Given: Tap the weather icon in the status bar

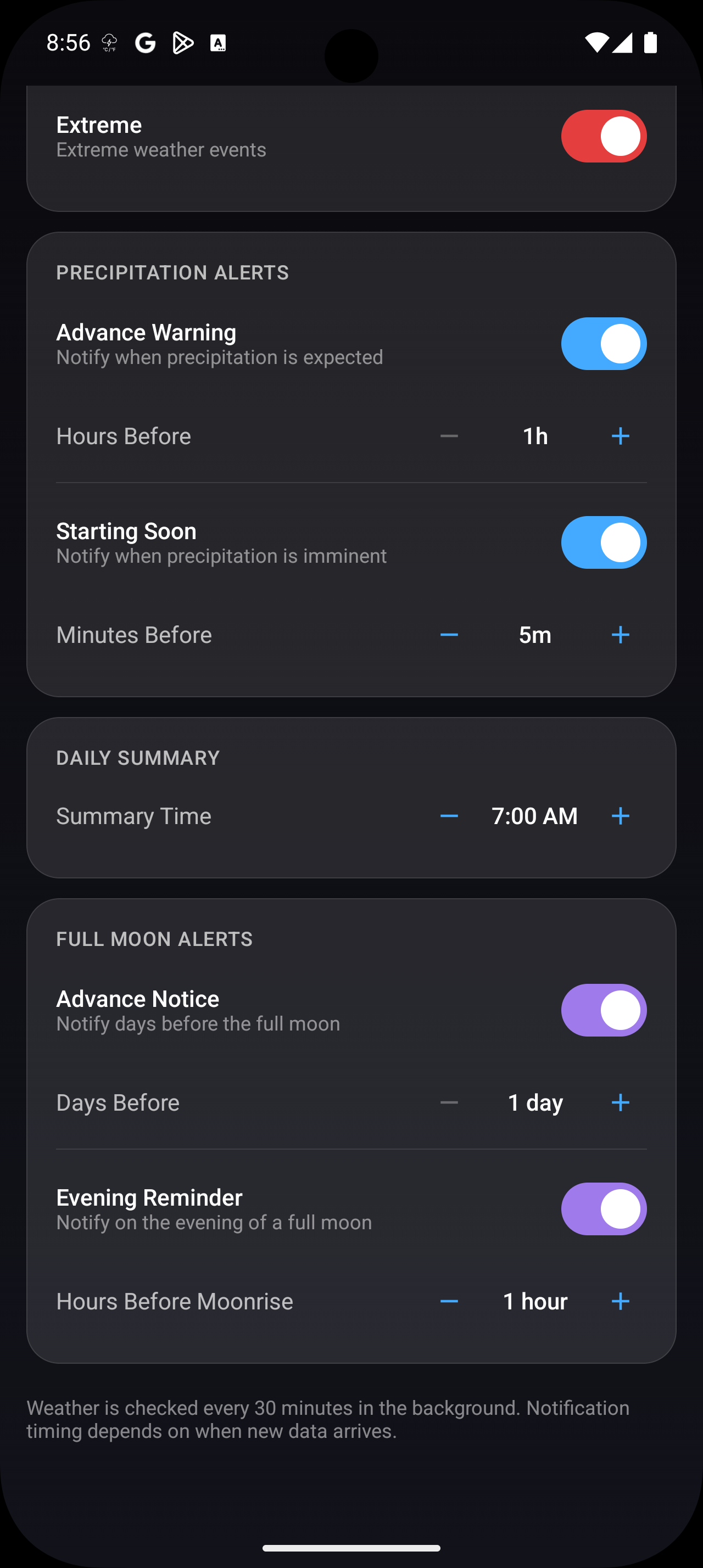Looking at the screenshot, I should pos(109,42).
